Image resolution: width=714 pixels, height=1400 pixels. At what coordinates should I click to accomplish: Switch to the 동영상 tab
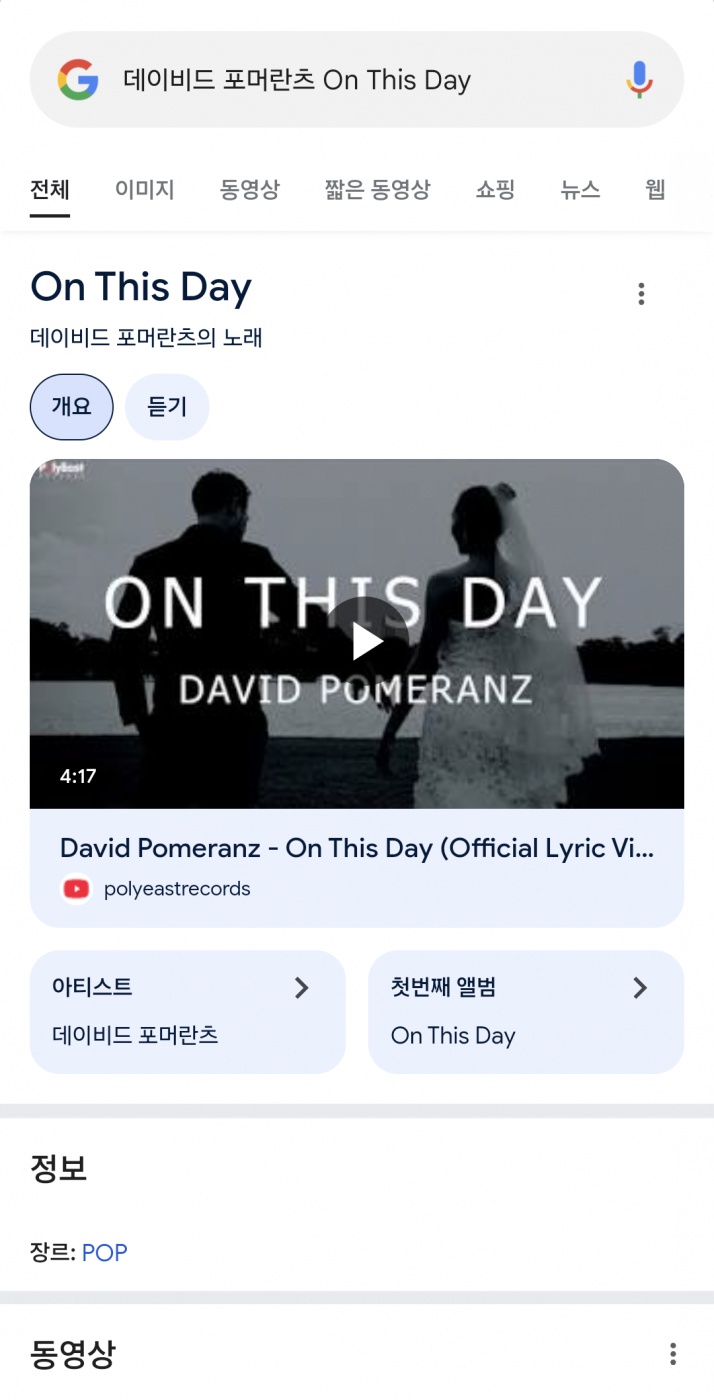[250, 189]
